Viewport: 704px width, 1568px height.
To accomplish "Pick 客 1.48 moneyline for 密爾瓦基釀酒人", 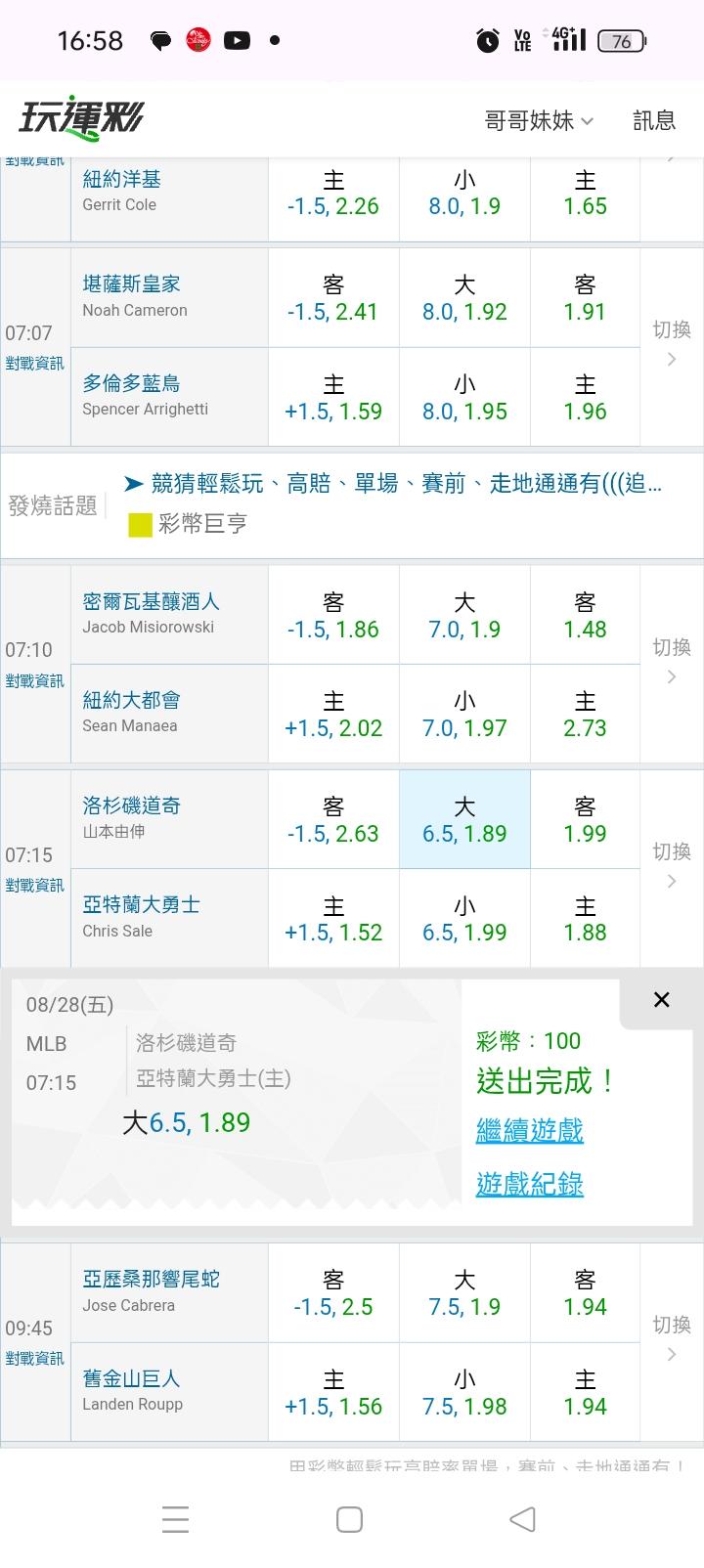I will coord(585,615).
